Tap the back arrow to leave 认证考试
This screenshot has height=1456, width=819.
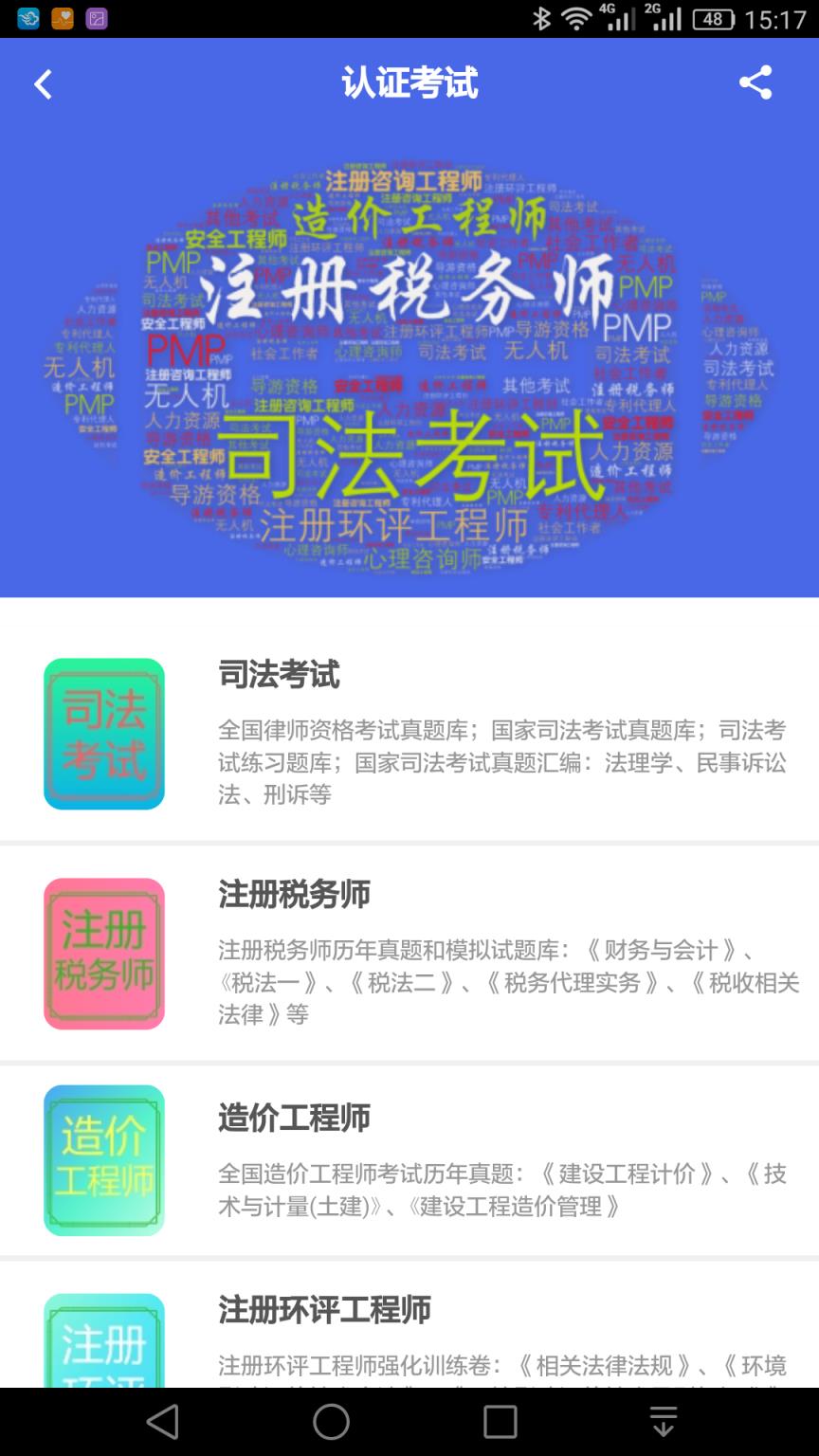click(43, 83)
